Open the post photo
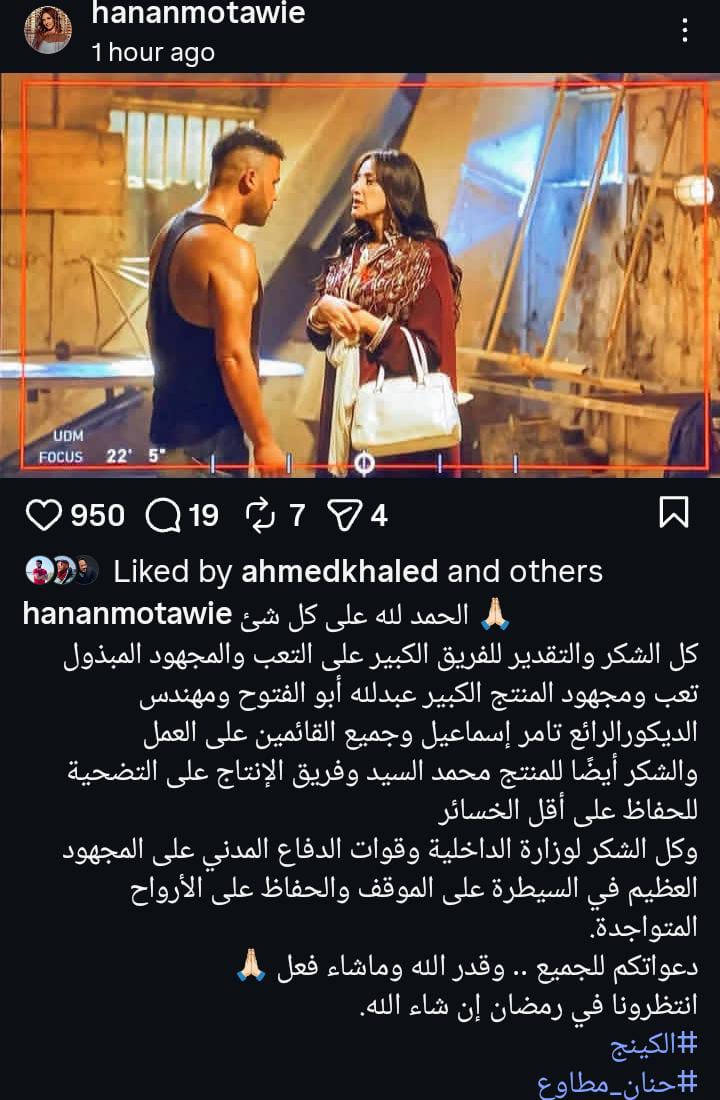The image size is (720, 1100). [360, 275]
